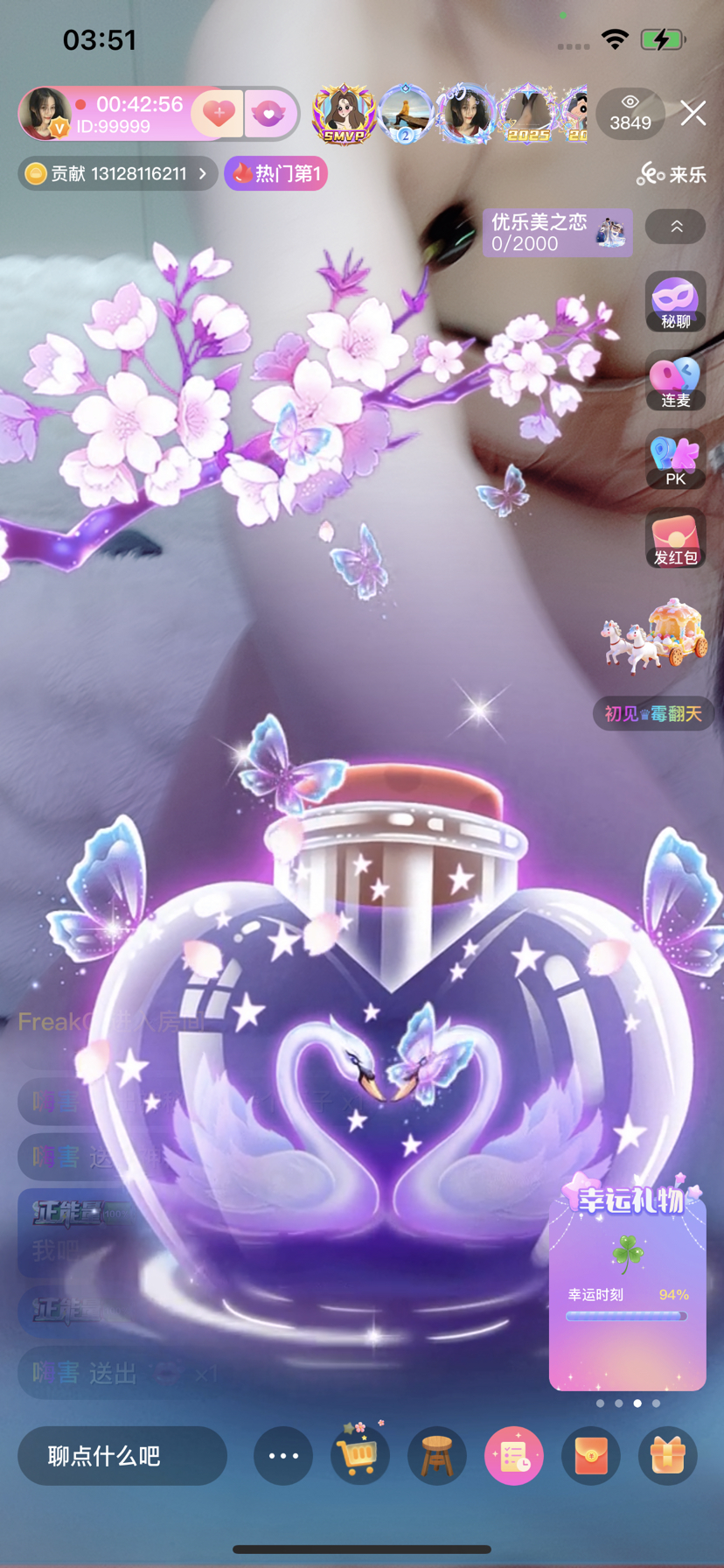
Task: Open the viewer count list
Action: 630,114
